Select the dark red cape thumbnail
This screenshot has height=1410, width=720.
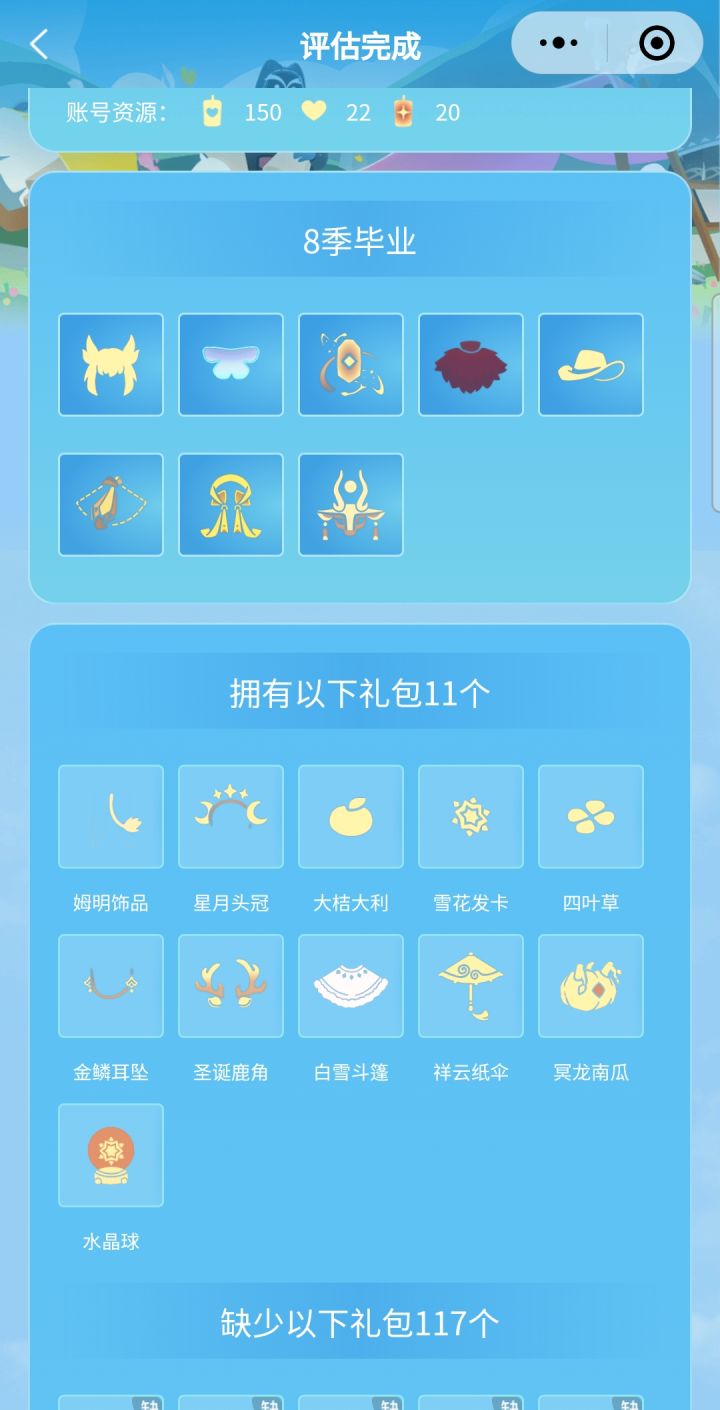coord(470,364)
